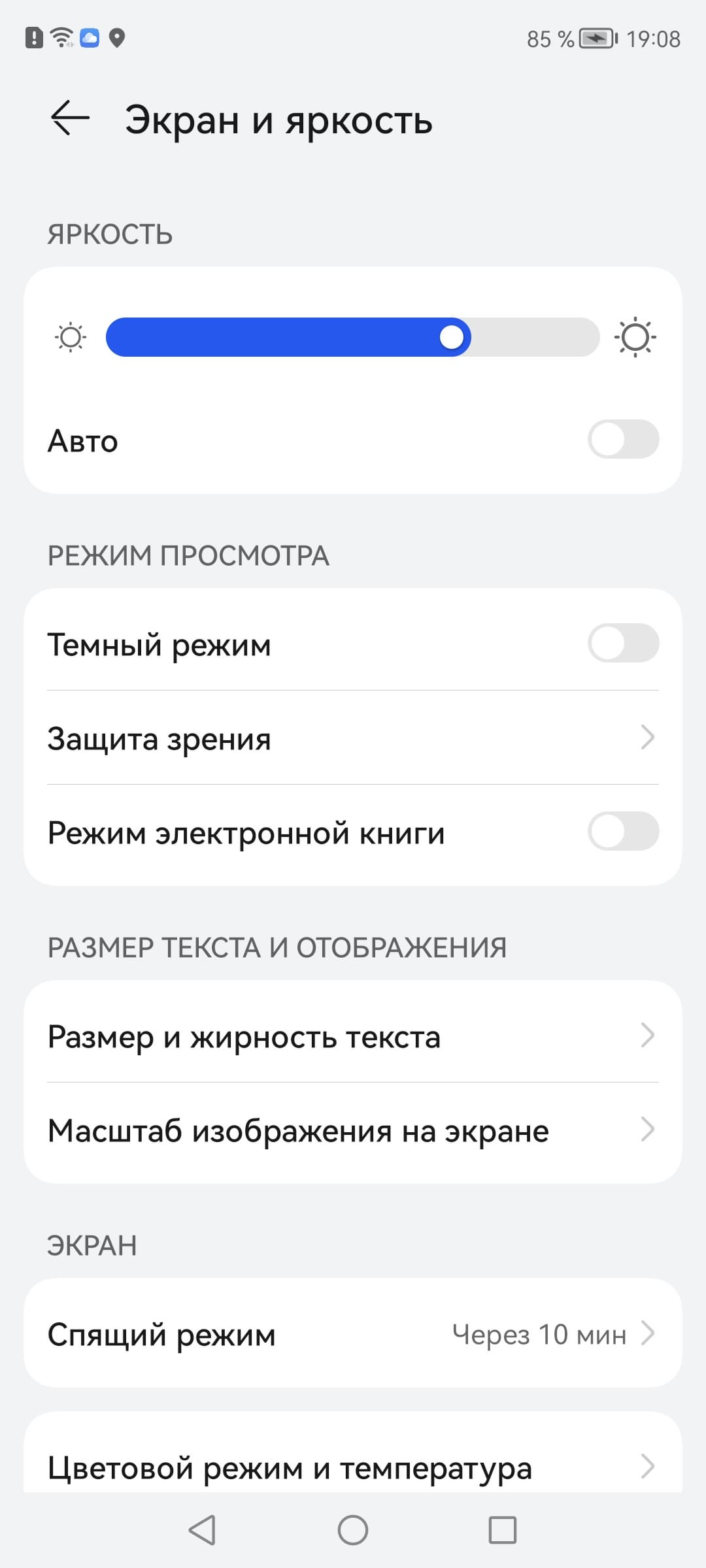Image resolution: width=706 pixels, height=1568 pixels.
Task: Open Размер и жирность текста
Action: [353, 1036]
